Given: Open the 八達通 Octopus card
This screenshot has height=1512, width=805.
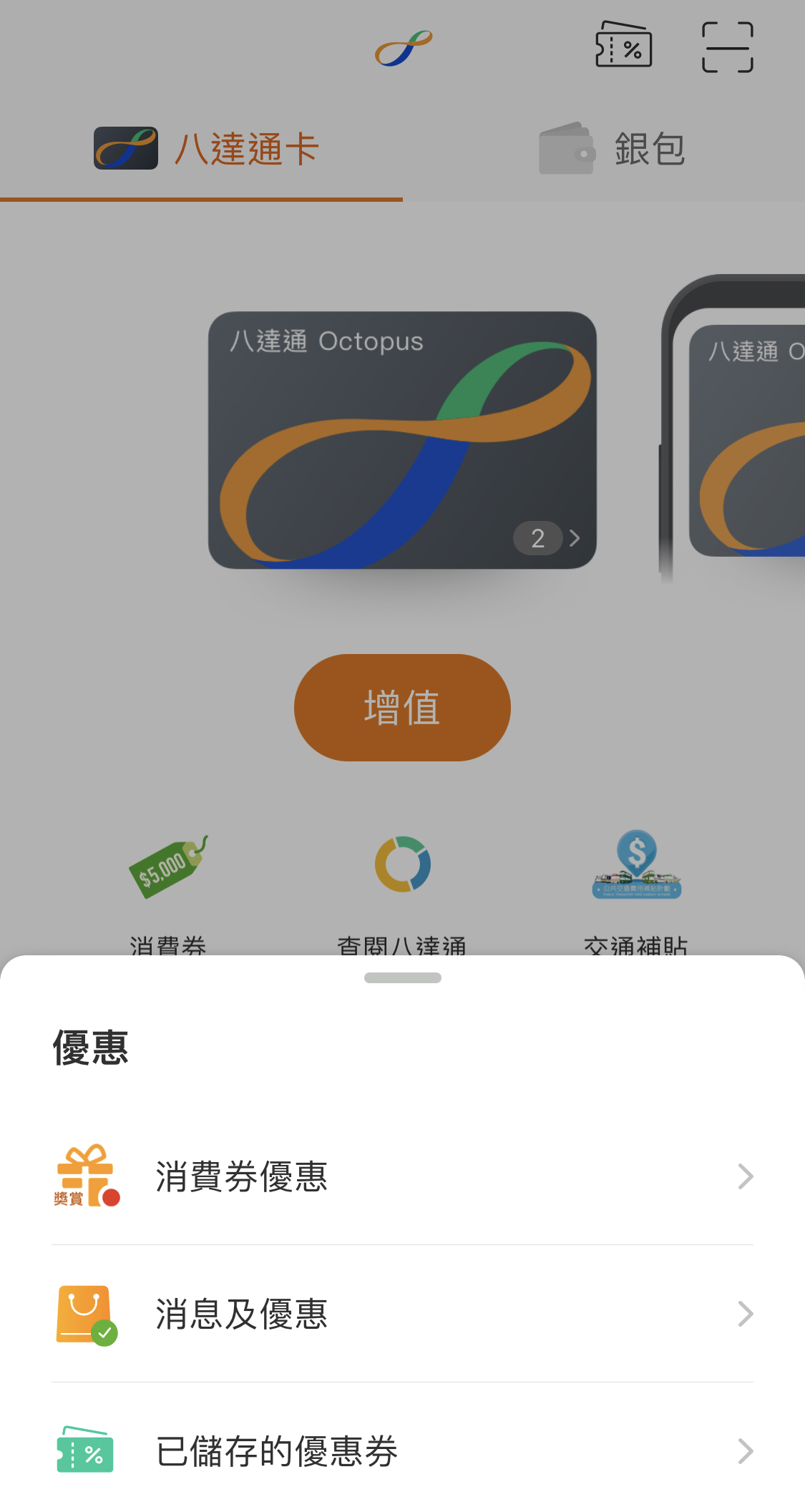Looking at the screenshot, I should click(402, 439).
